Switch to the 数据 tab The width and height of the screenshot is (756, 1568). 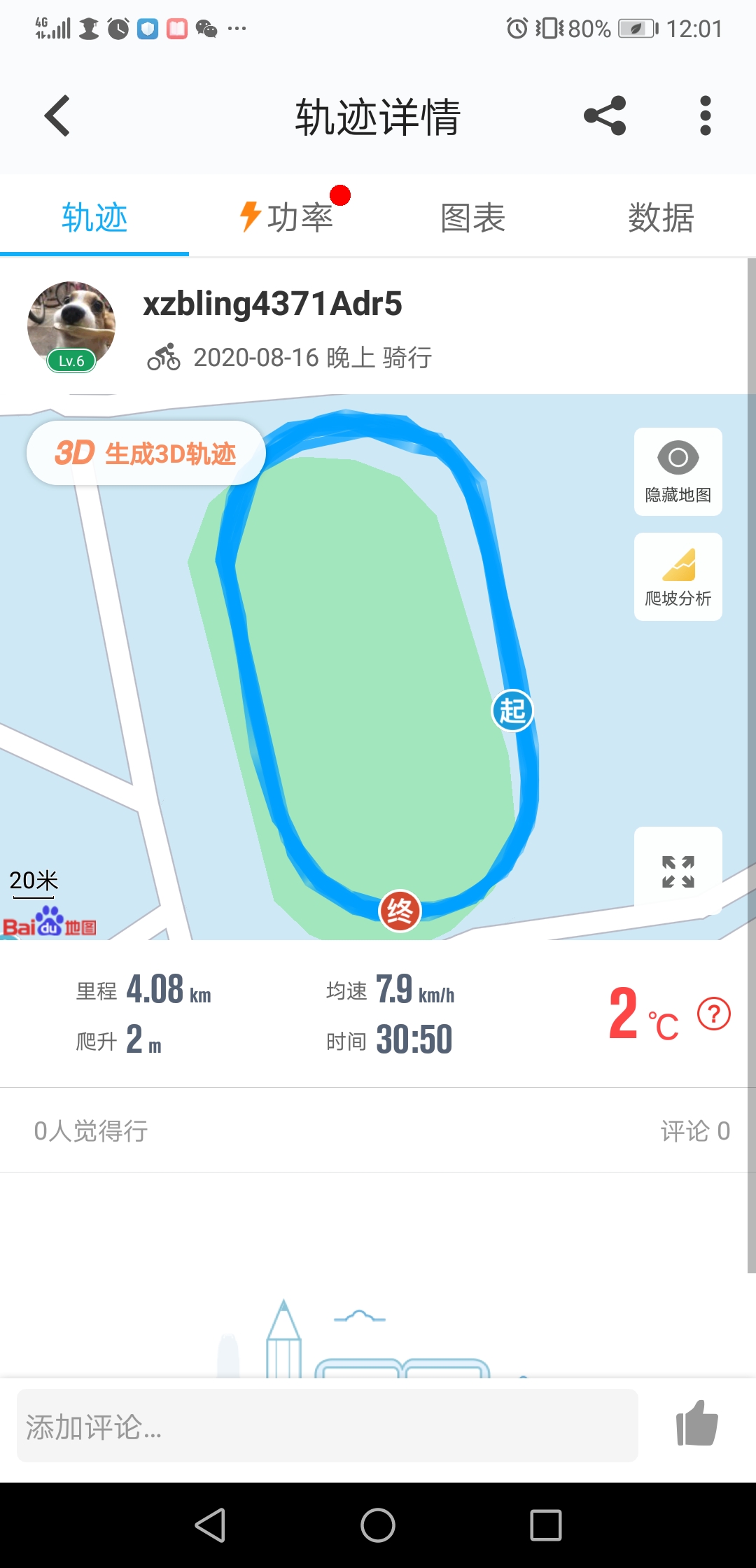(661, 218)
